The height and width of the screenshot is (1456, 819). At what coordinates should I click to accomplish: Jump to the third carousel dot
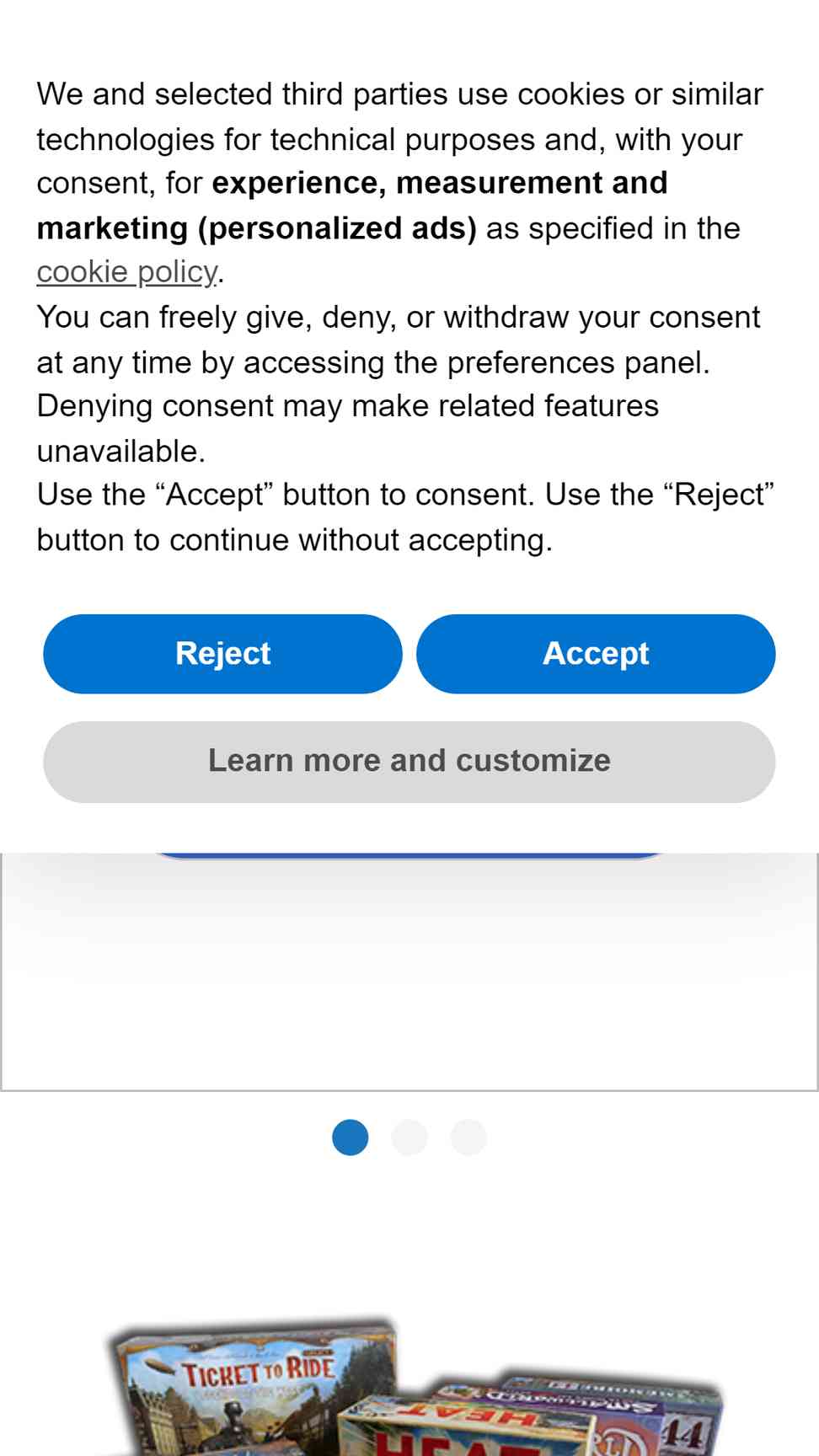(468, 1137)
